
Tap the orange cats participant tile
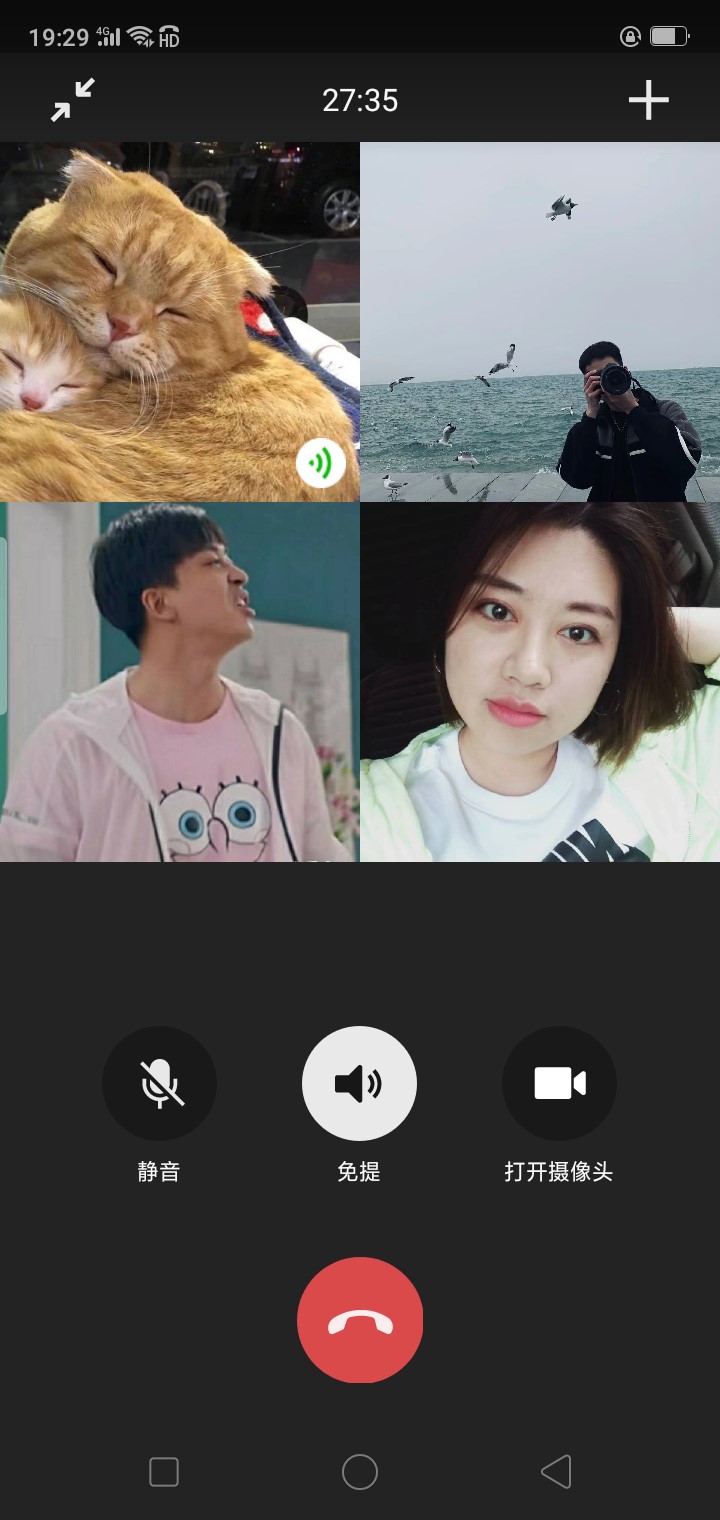(x=180, y=322)
